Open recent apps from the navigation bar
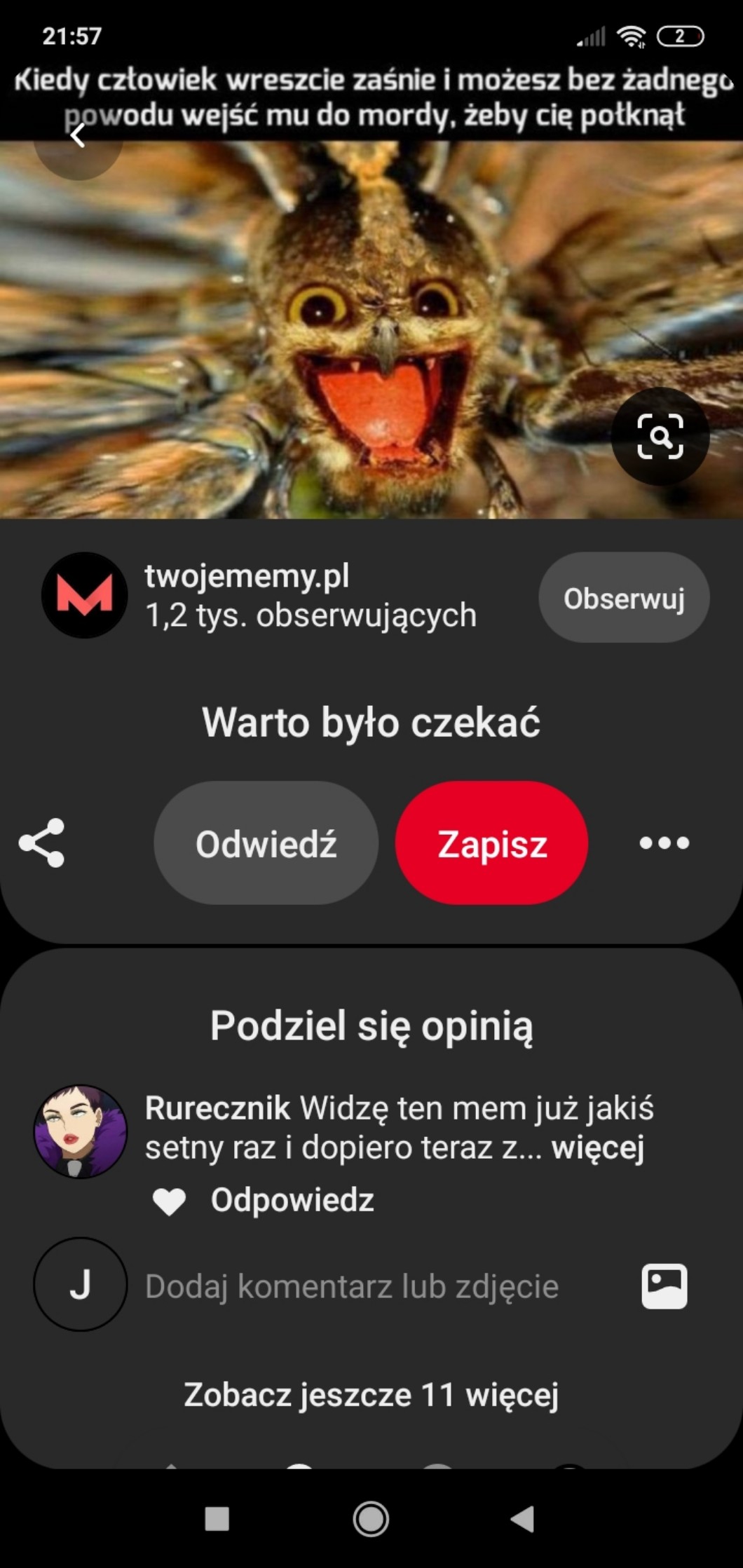This screenshot has height=1568, width=743. (217, 1519)
